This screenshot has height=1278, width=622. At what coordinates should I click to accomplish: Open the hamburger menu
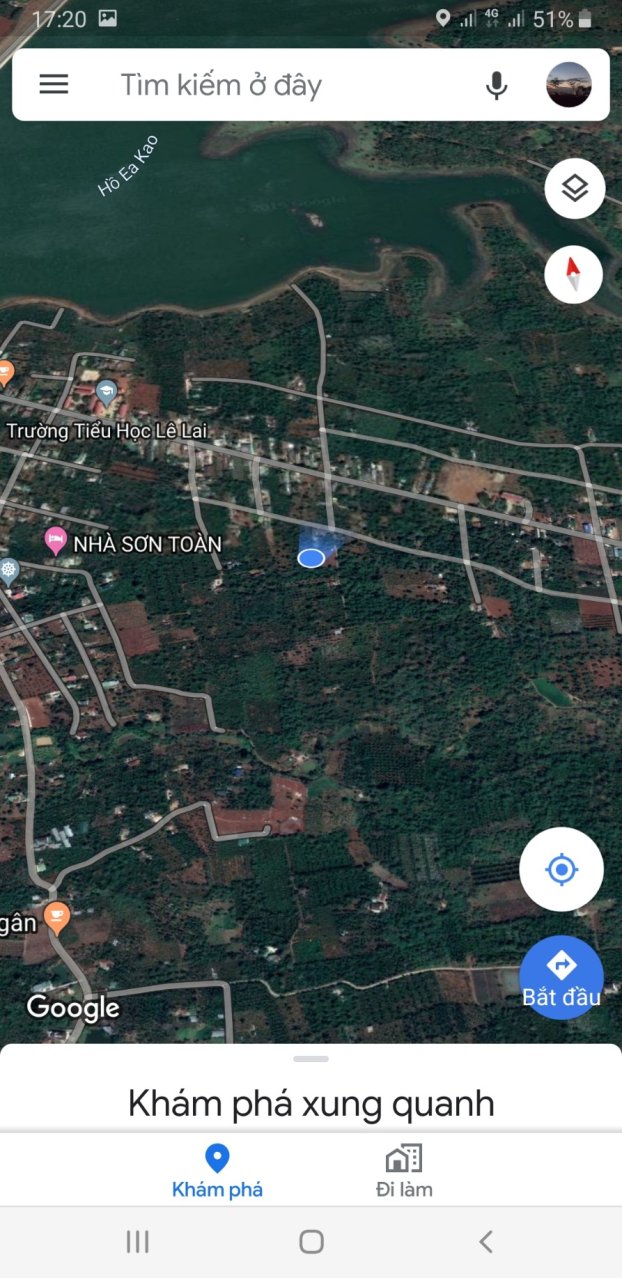tap(54, 85)
